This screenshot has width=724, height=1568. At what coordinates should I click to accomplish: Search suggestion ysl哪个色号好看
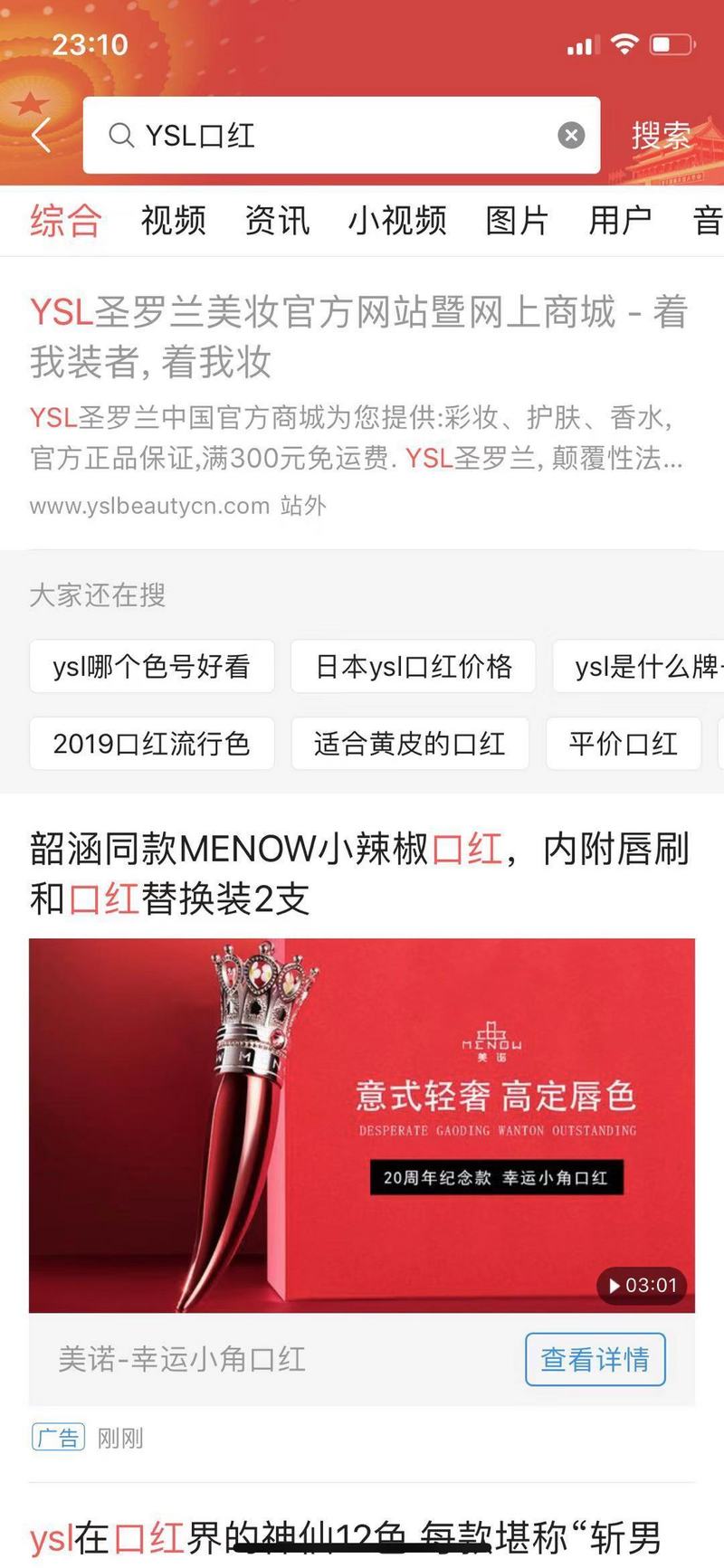tap(151, 667)
